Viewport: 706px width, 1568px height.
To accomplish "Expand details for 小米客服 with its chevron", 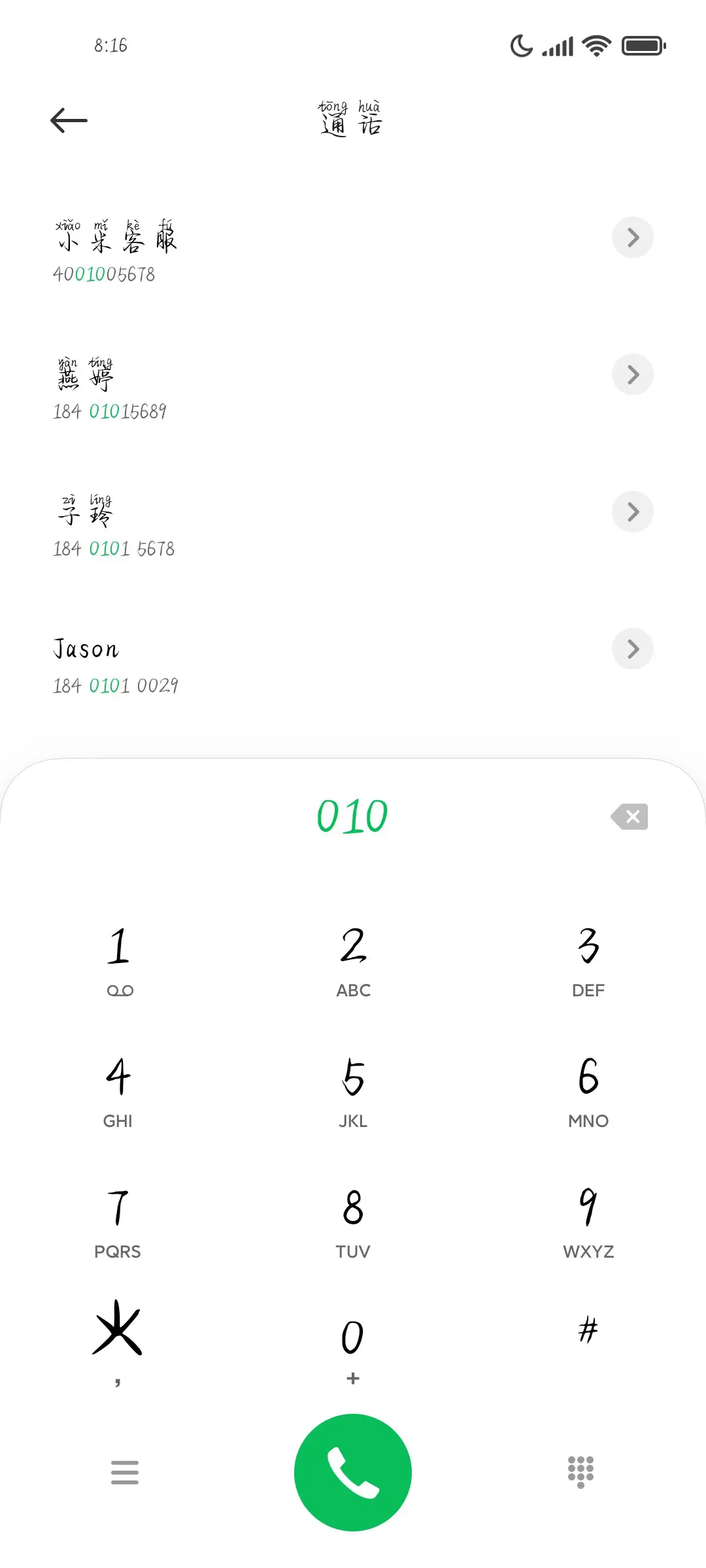I will (x=632, y=237).
